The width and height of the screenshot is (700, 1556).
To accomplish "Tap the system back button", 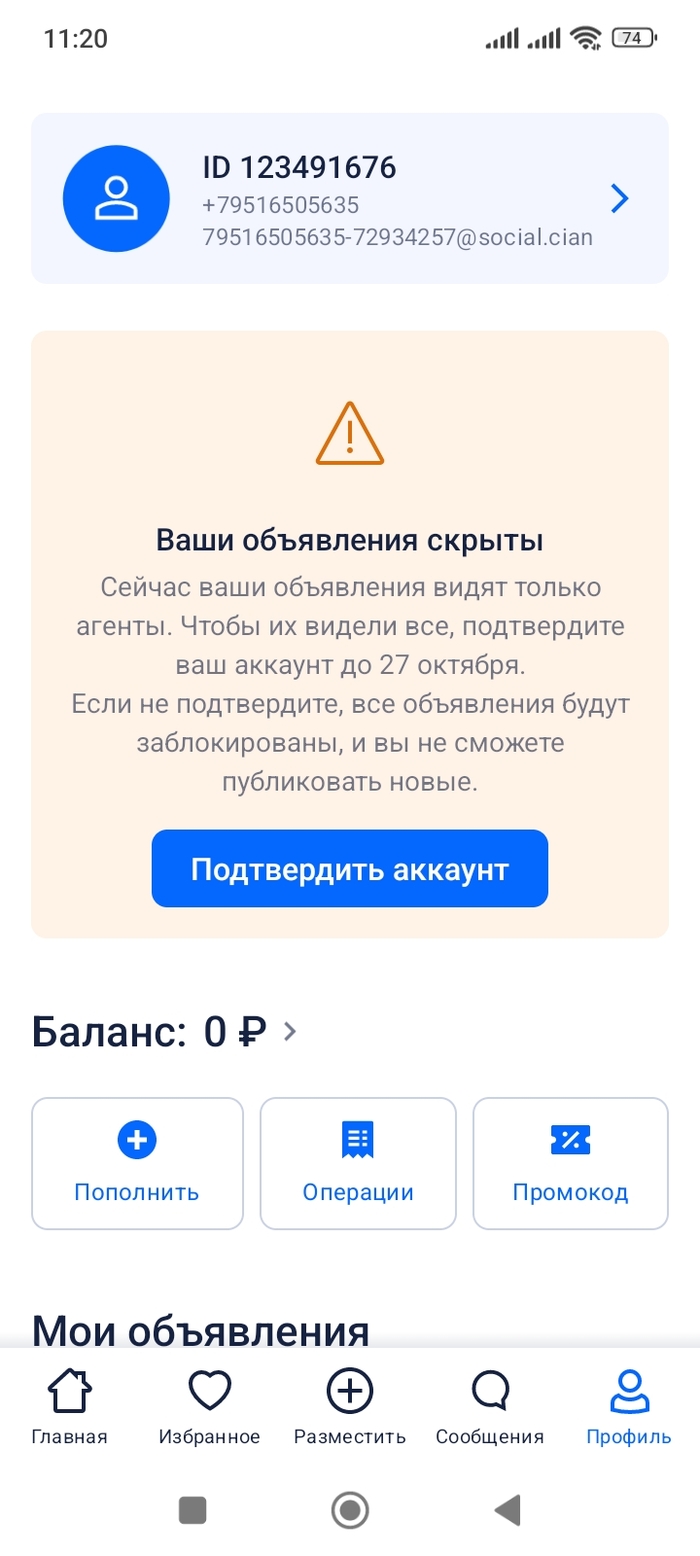I will pyautogui.click(x=508, y=1509).
